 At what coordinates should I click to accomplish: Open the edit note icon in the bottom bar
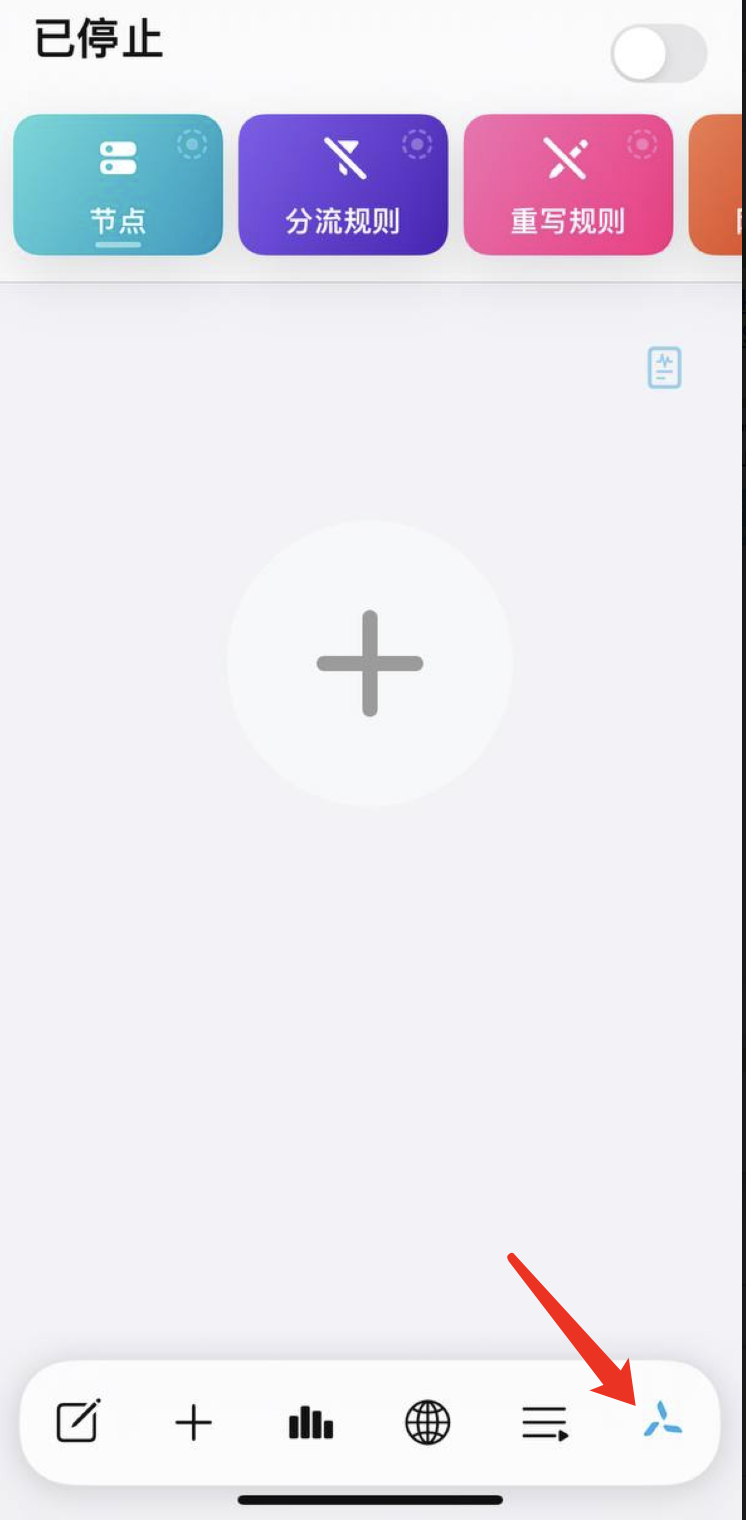[x=78, y=1421]
